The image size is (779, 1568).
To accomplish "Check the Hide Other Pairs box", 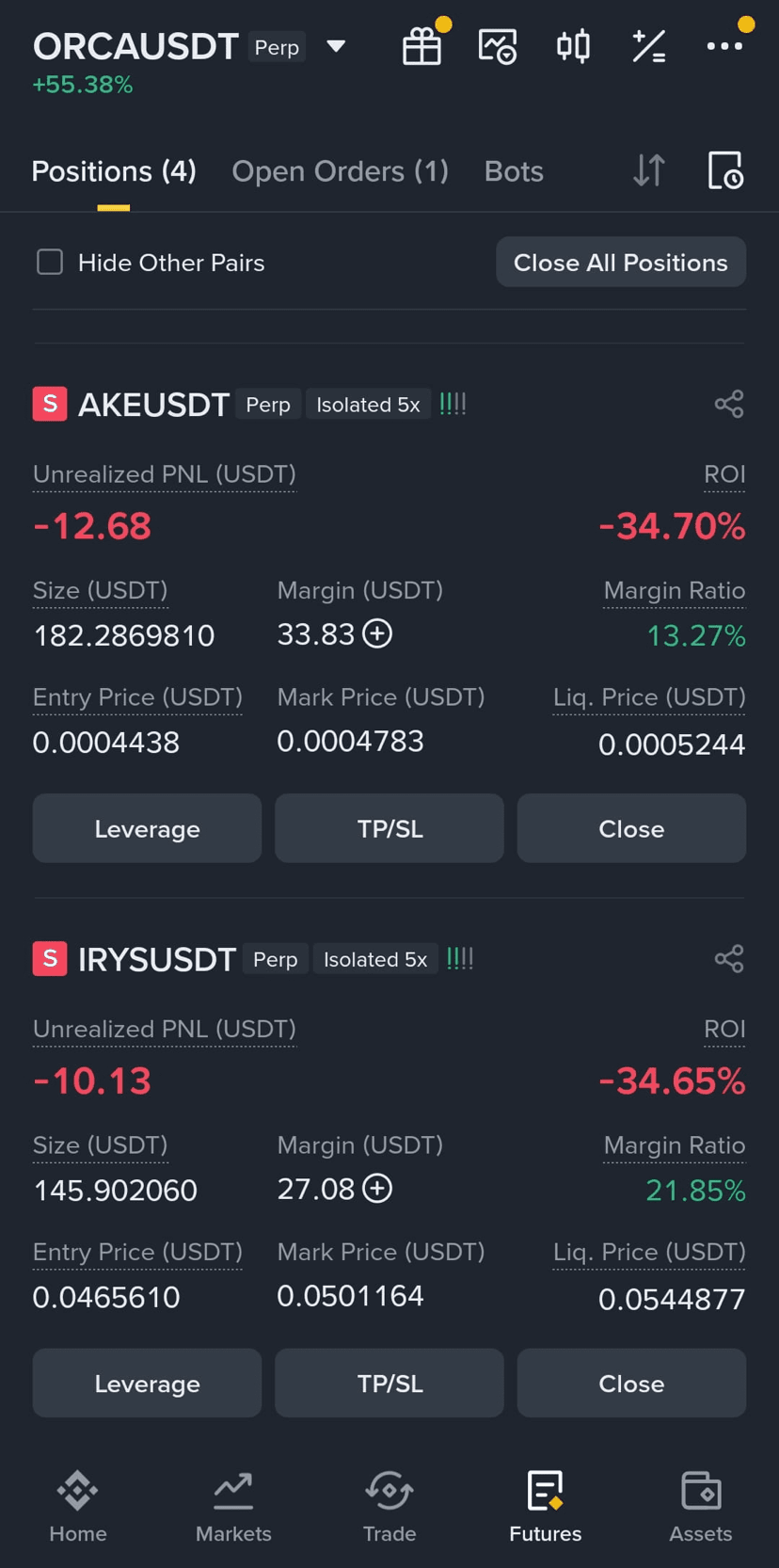I will point(50,262).
